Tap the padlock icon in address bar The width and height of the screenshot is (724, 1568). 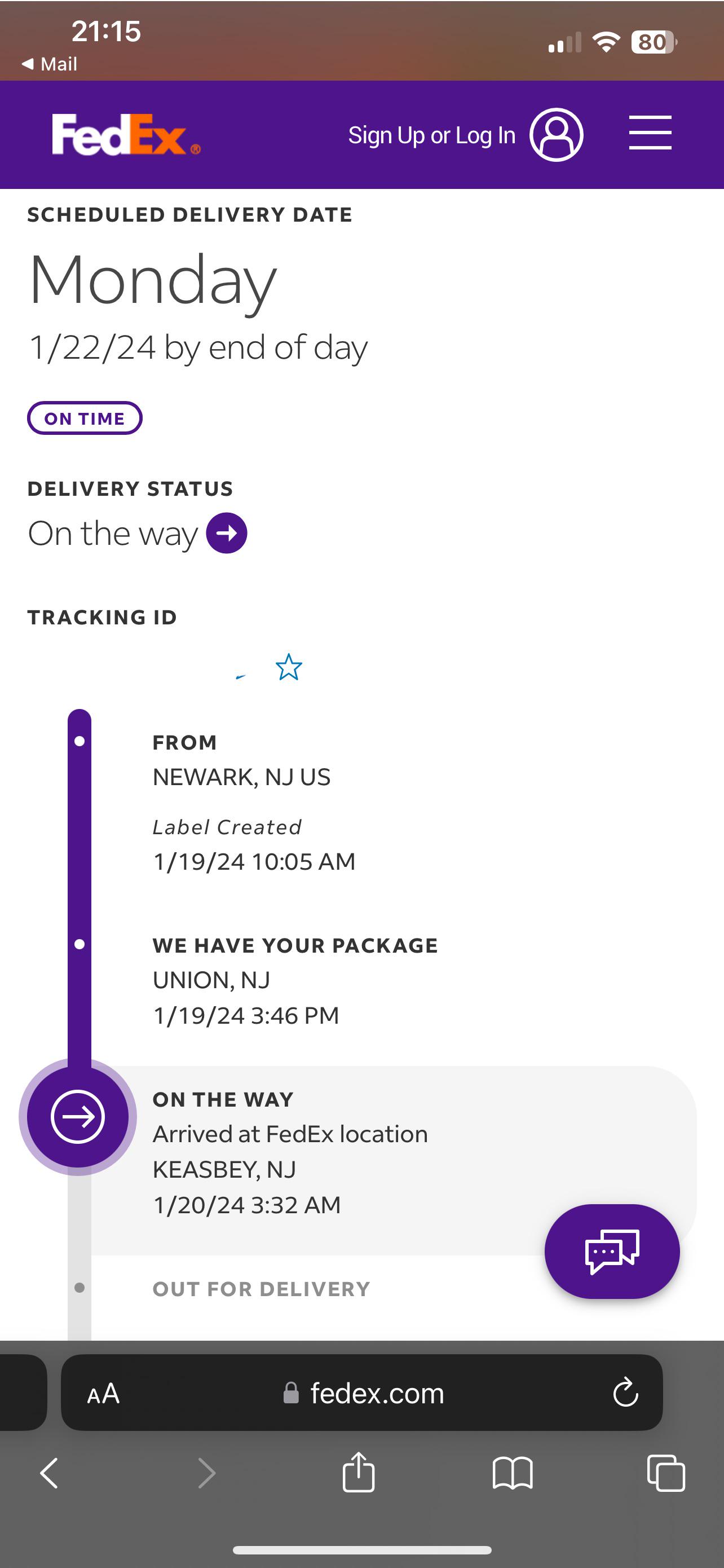[x=290, y=1394]
